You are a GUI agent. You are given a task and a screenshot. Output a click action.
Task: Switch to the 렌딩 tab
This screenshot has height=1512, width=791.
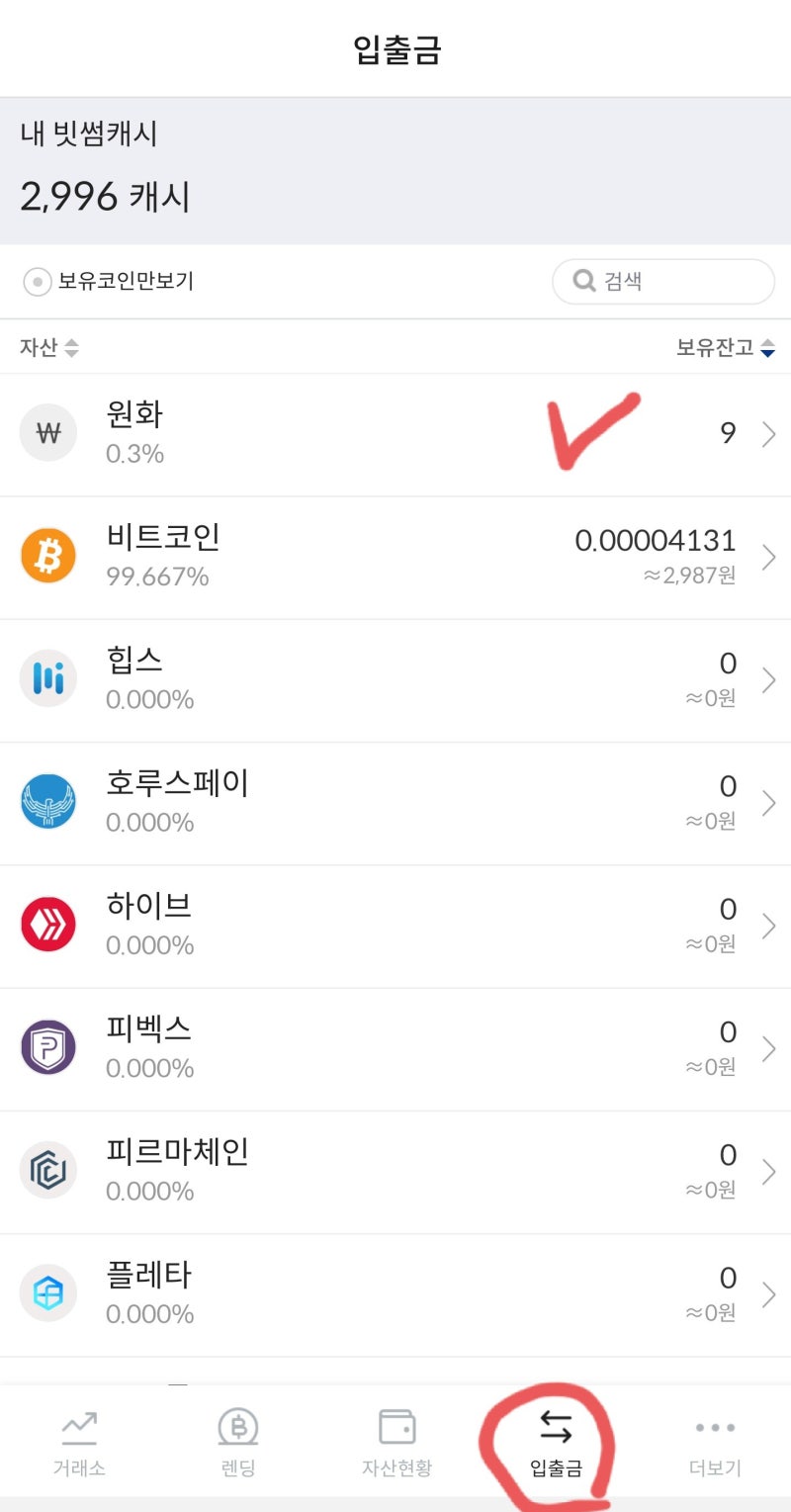point(237,1444)
